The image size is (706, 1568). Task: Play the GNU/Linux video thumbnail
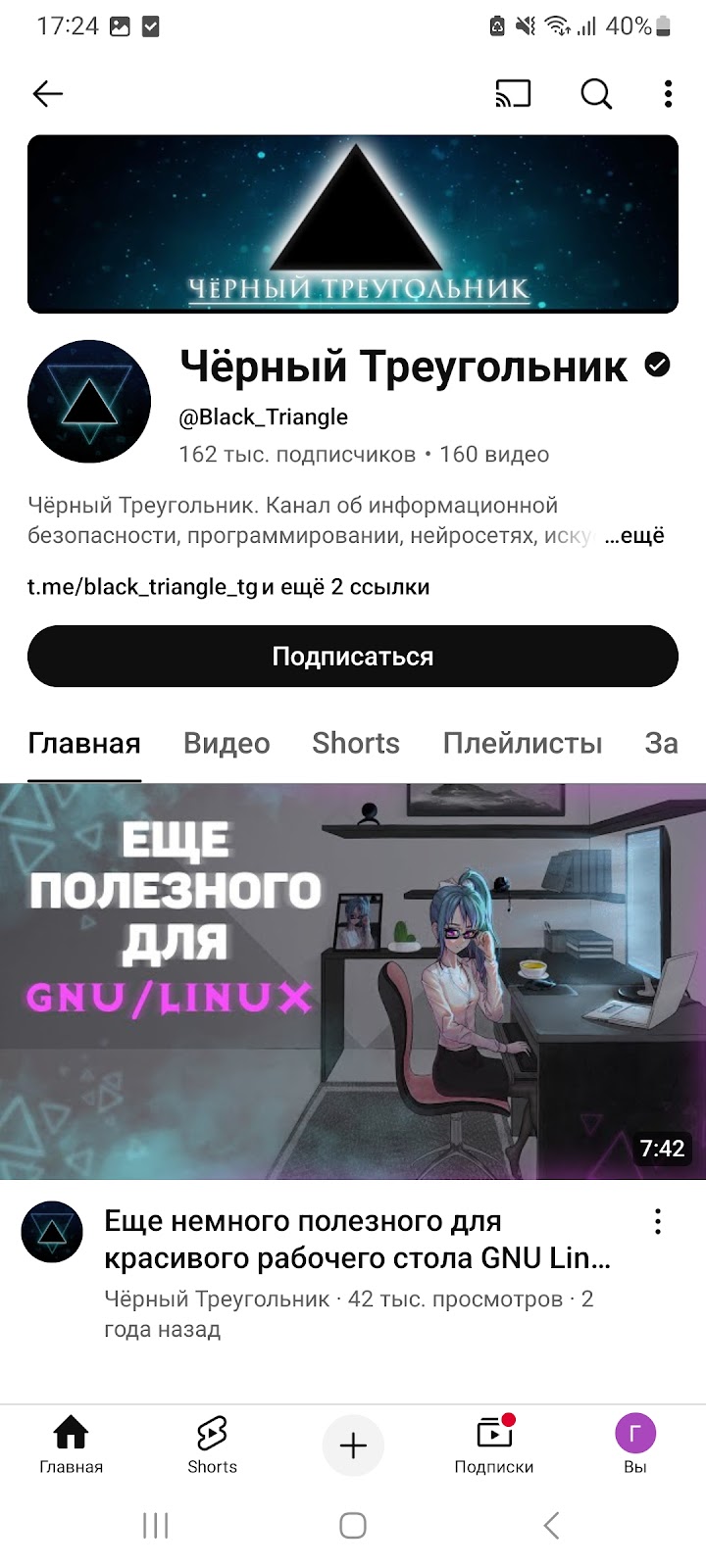pos(353,980)
